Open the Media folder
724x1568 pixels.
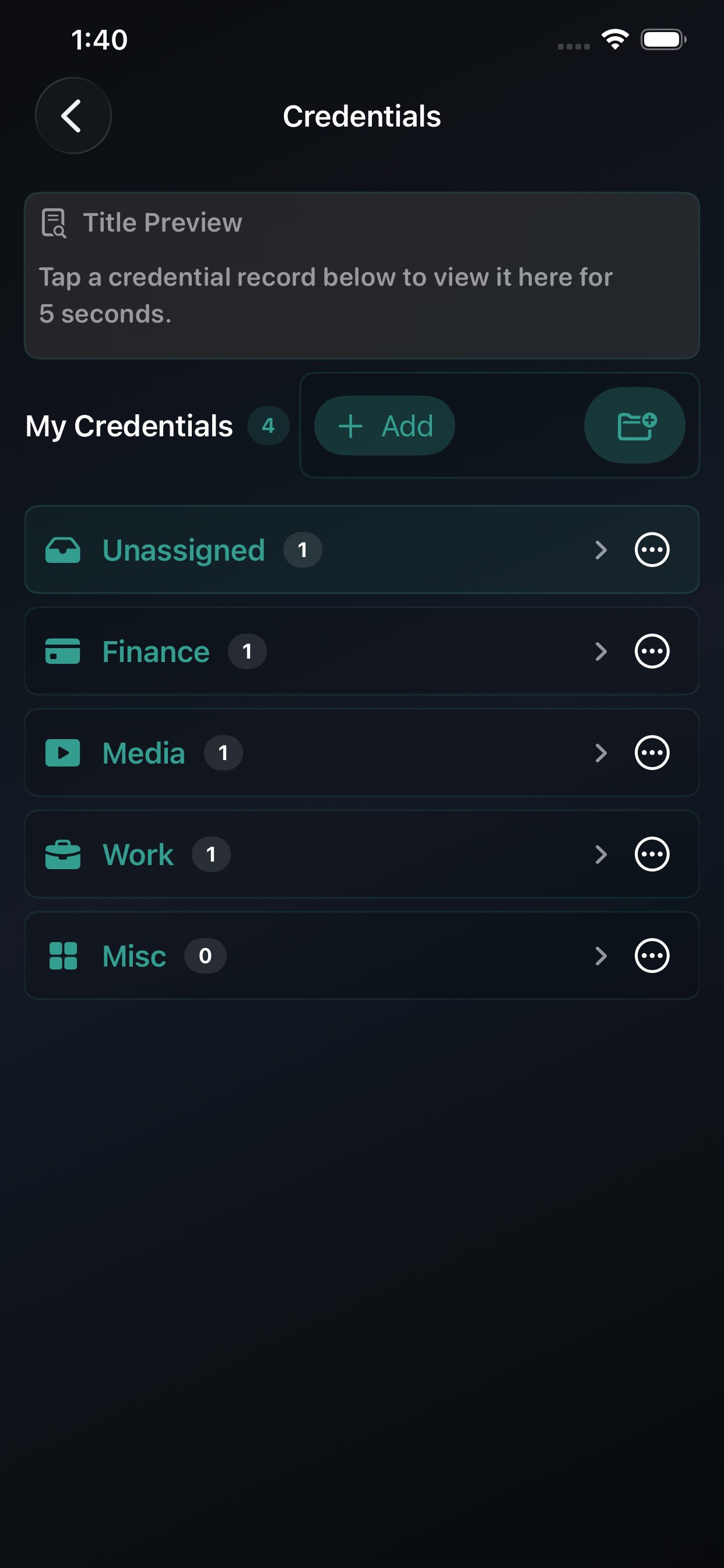click(361, 753)
